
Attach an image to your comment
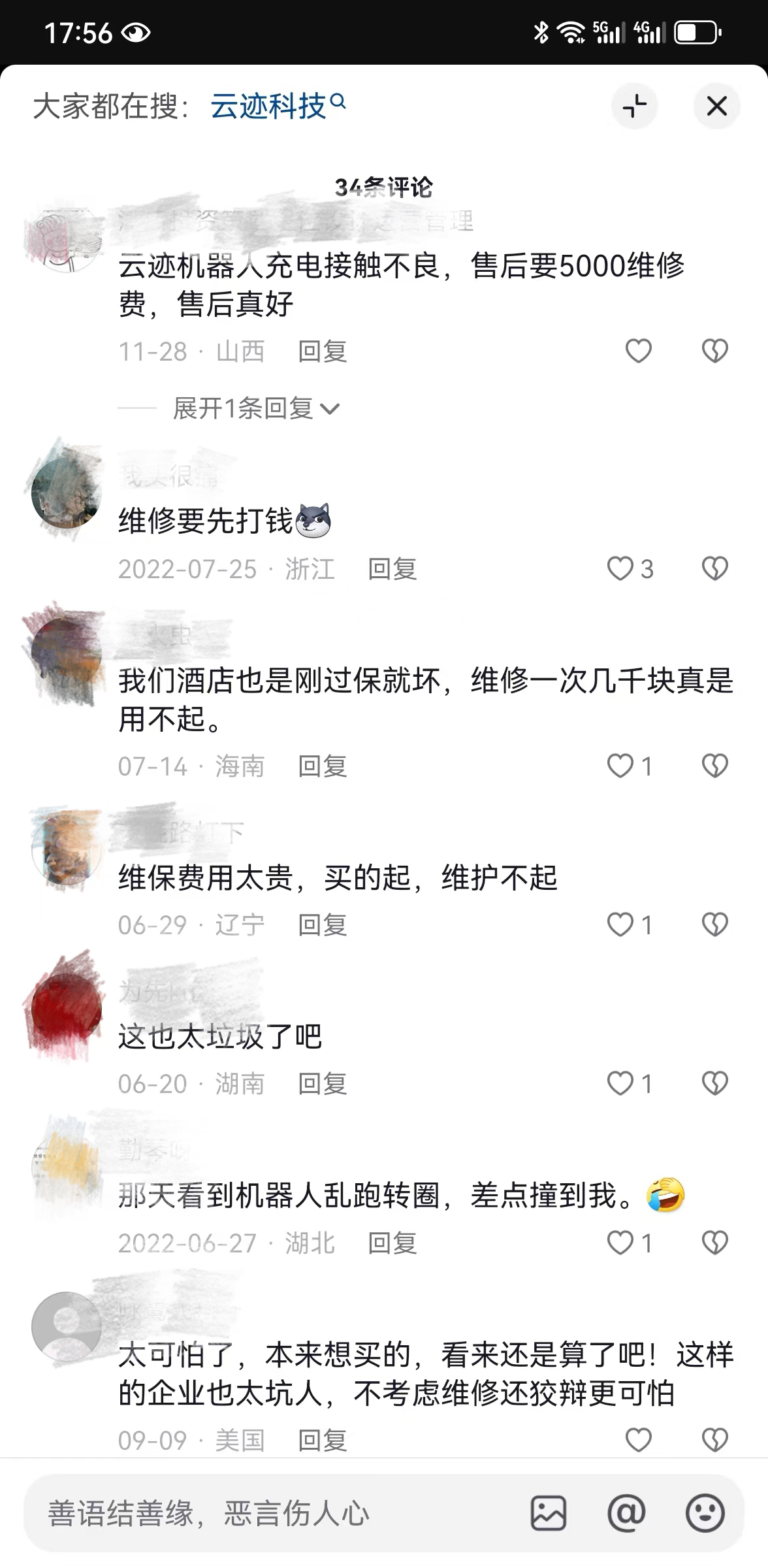pyautogui.click(x=548, y=1513)
